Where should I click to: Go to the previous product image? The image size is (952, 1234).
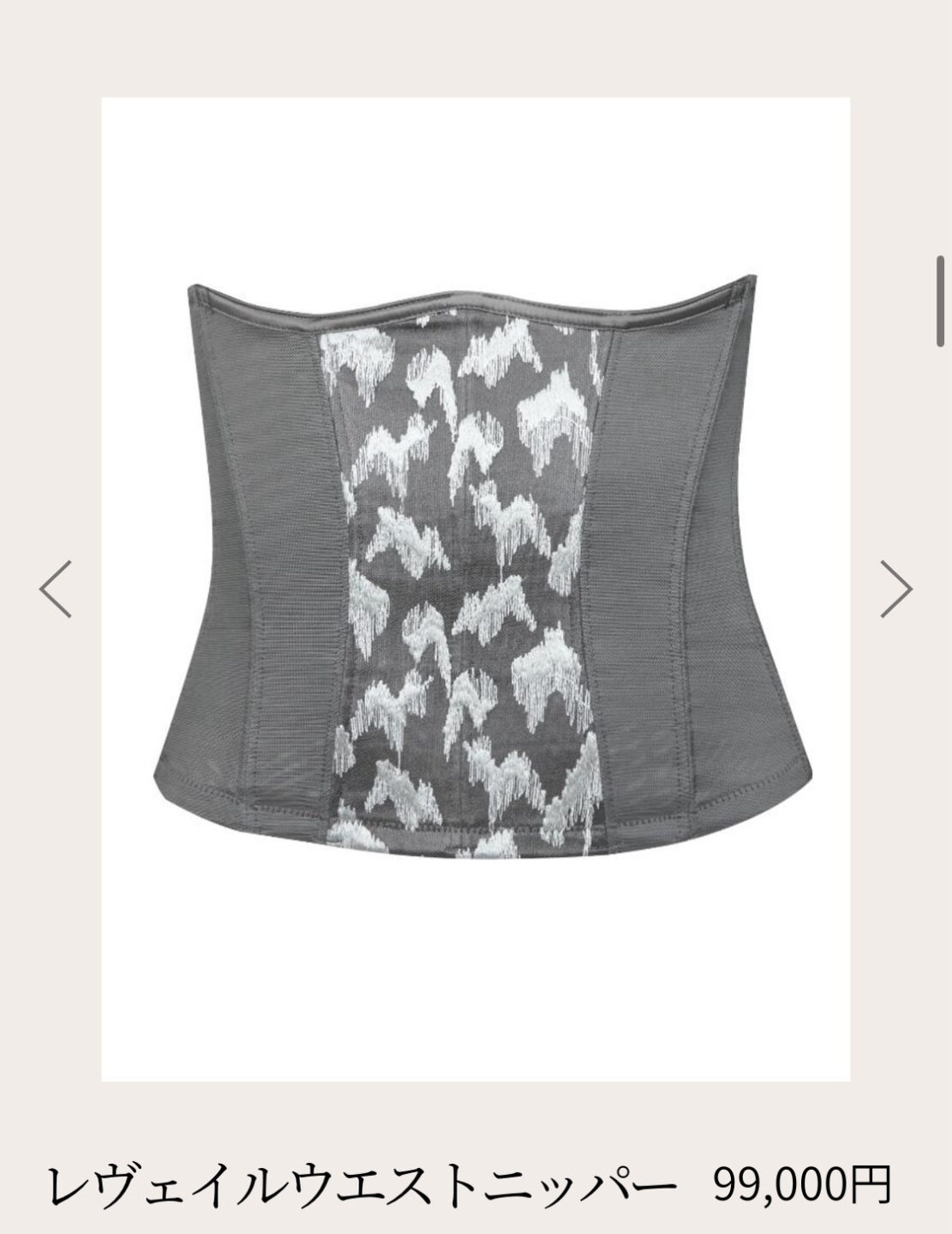[57, 588]
